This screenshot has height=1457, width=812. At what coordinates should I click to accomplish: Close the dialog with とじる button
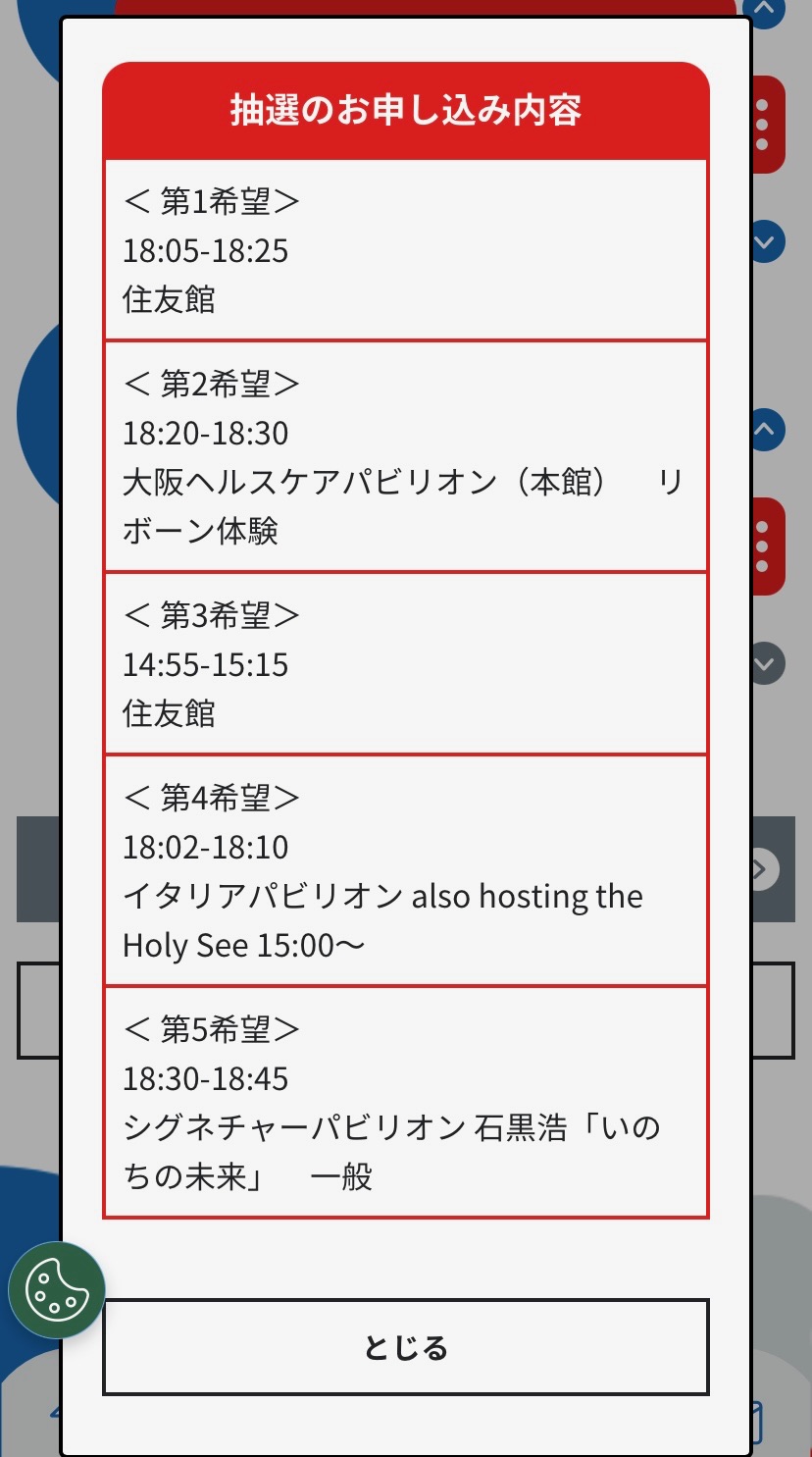pyautogui.click(x=405, y=1347)
